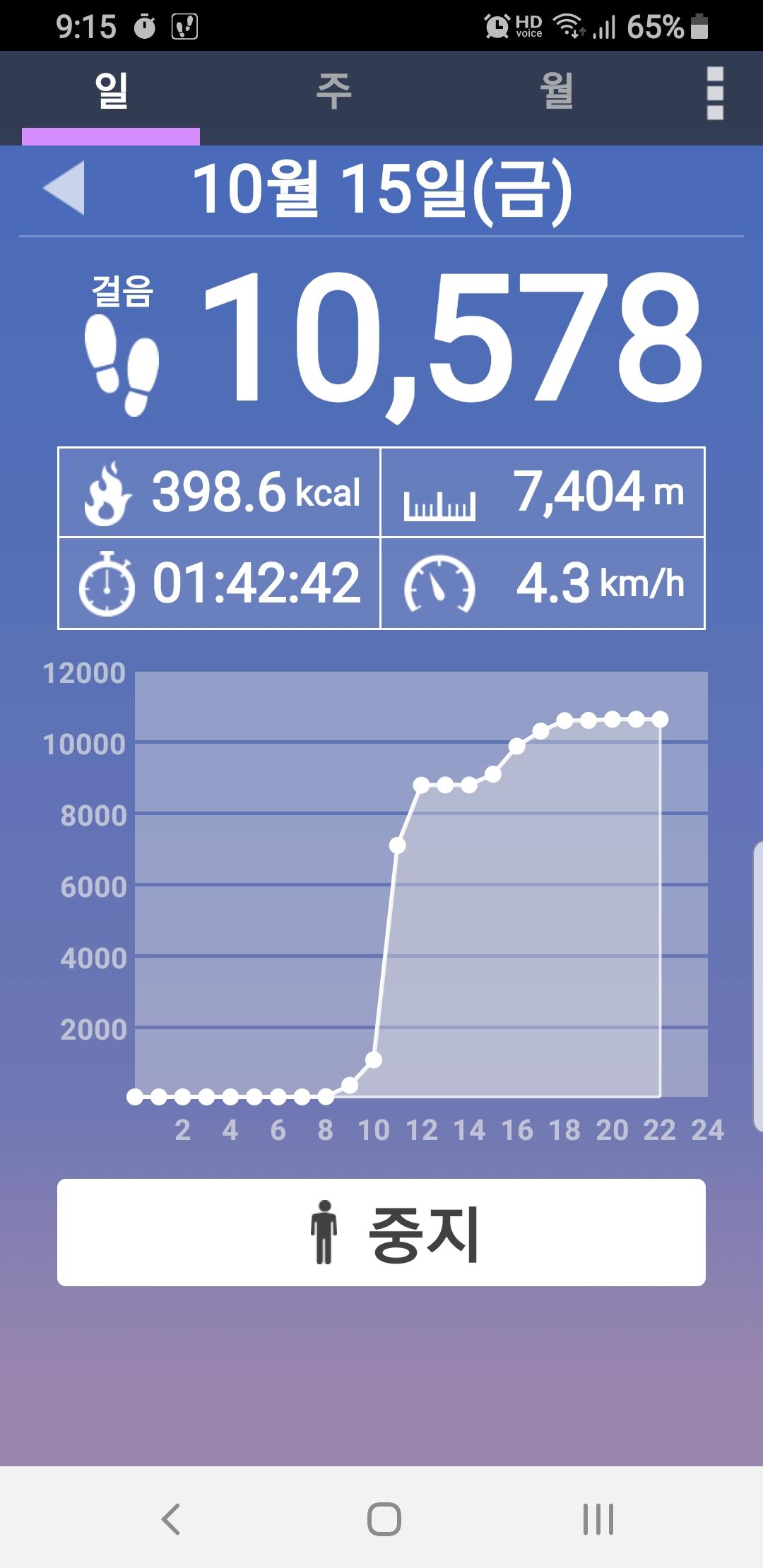Tap the 중지 (stop) button
This screenshot has height=1568, width=763.
tap(381, 1233)
